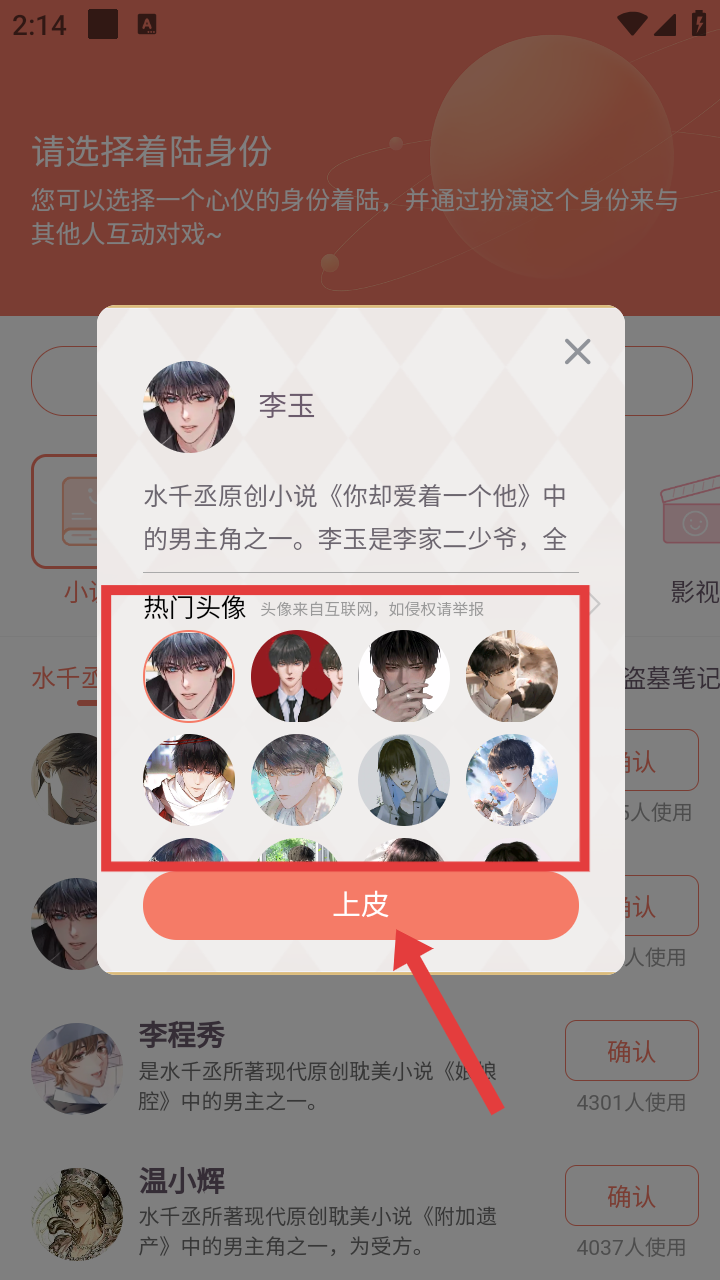This screenshot has height=1280, width=720.
Task: Choose the avatar of the man wearing a white scarf
Action: tap(189, 780)
